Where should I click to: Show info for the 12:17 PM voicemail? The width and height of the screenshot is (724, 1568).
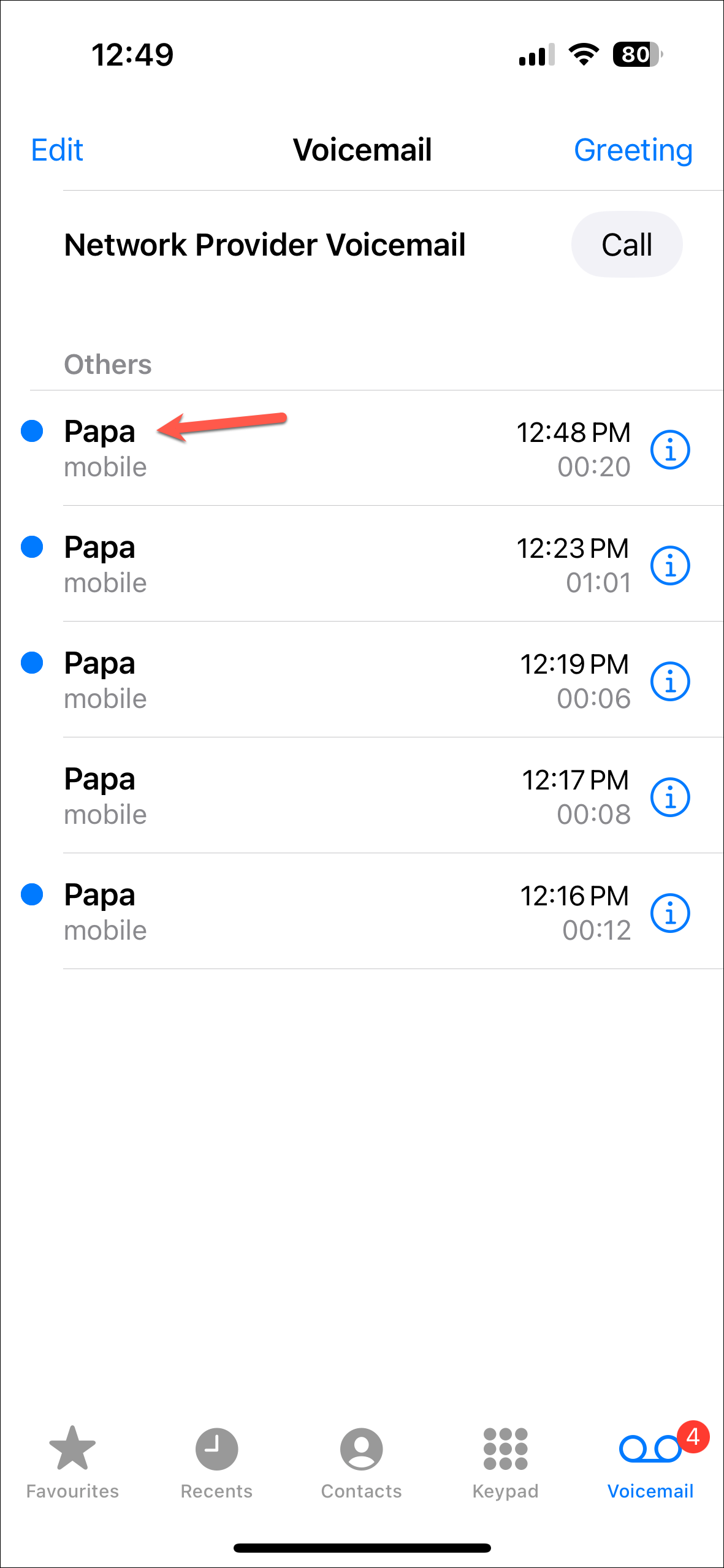(670, 797)
